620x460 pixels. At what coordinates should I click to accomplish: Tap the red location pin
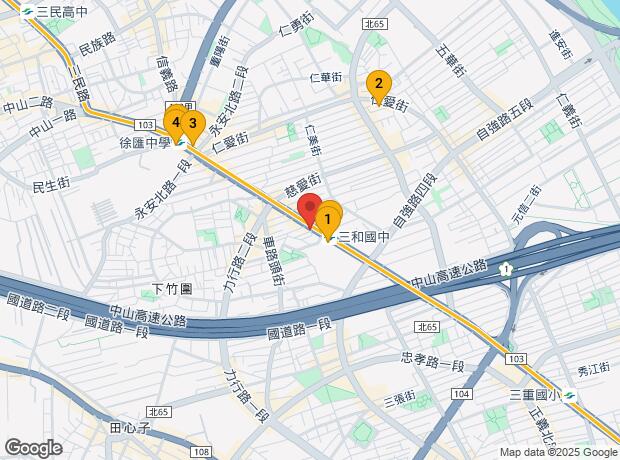pos(310,208)
